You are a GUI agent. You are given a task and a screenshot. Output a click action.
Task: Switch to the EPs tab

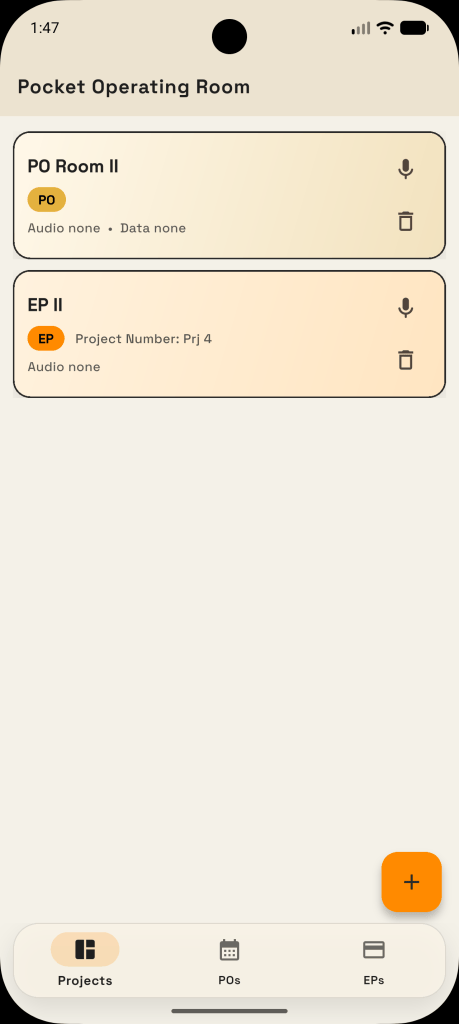pos(373,961)
